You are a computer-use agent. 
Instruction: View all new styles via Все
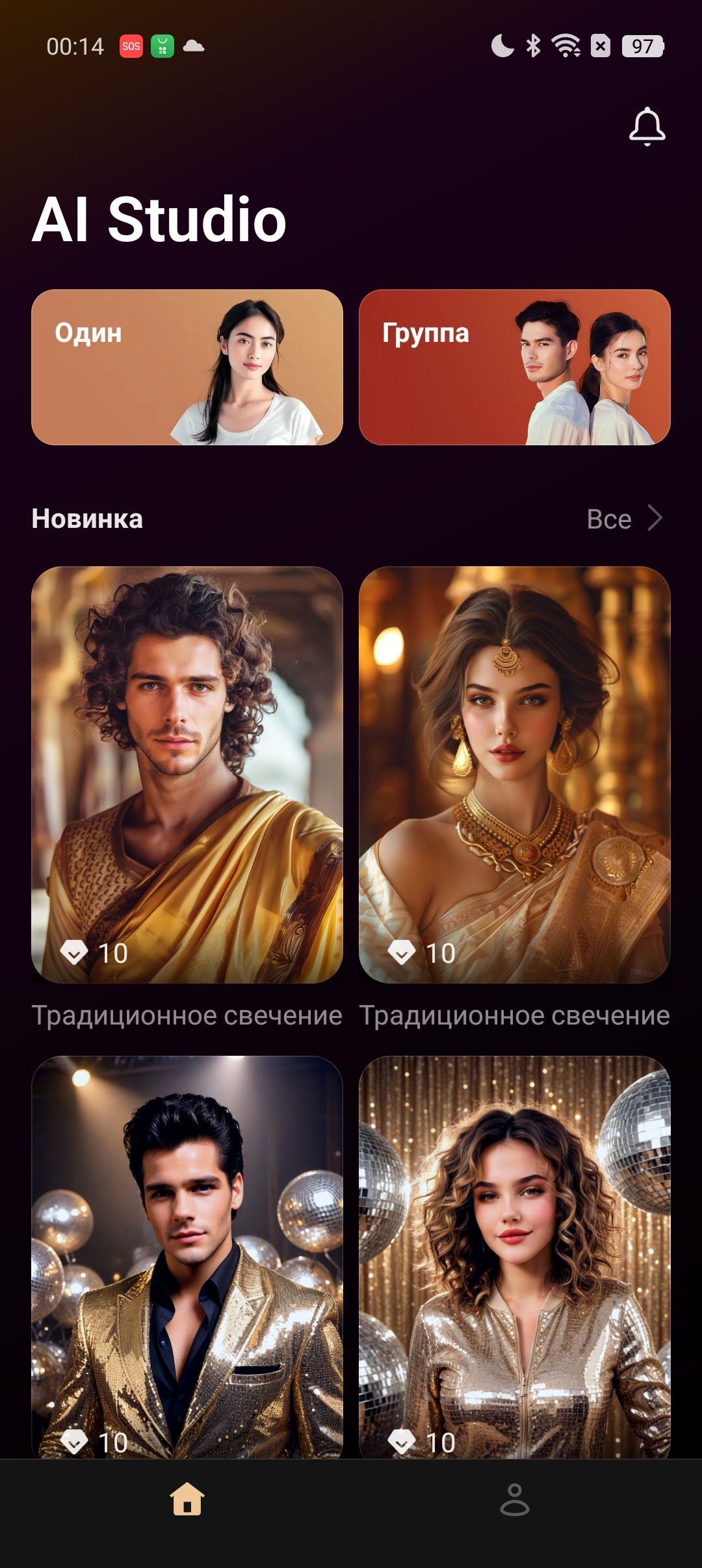(x=623, y=519)
